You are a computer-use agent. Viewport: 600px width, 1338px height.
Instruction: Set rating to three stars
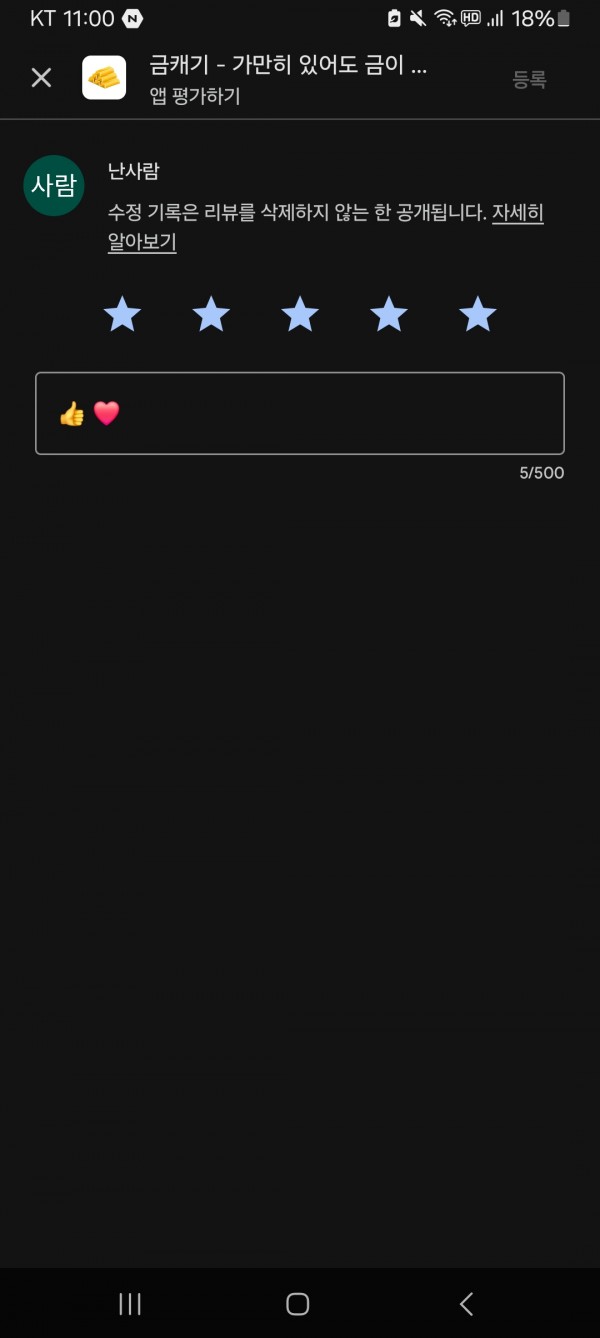point(300,314)
